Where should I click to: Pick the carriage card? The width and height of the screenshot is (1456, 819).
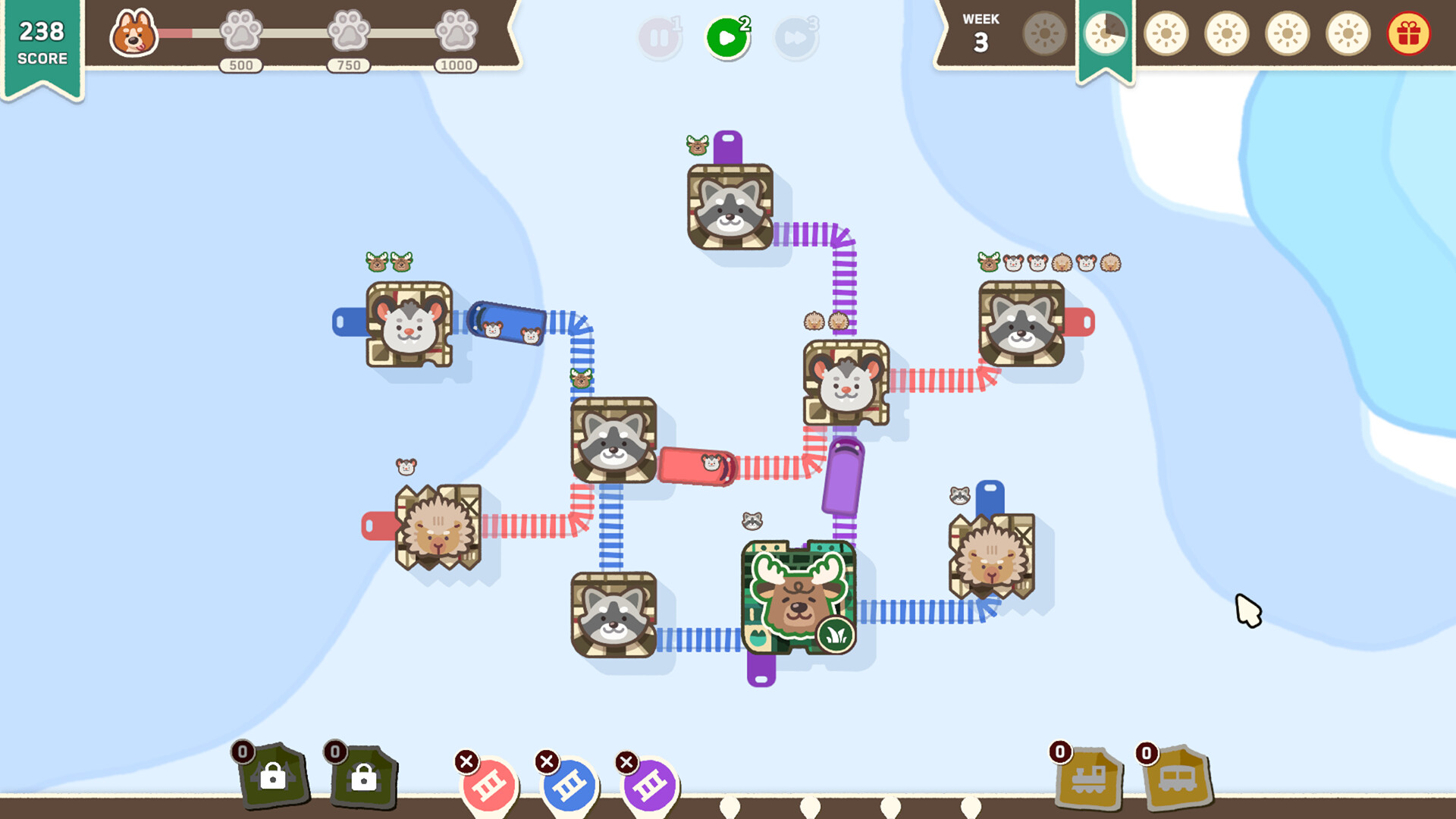[1176, 778]
